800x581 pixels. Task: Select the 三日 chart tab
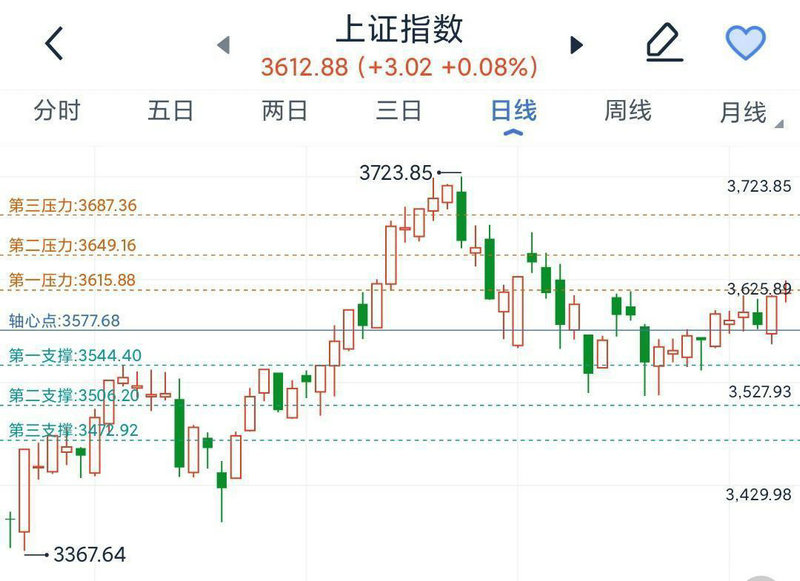click(x=399, y=111)
